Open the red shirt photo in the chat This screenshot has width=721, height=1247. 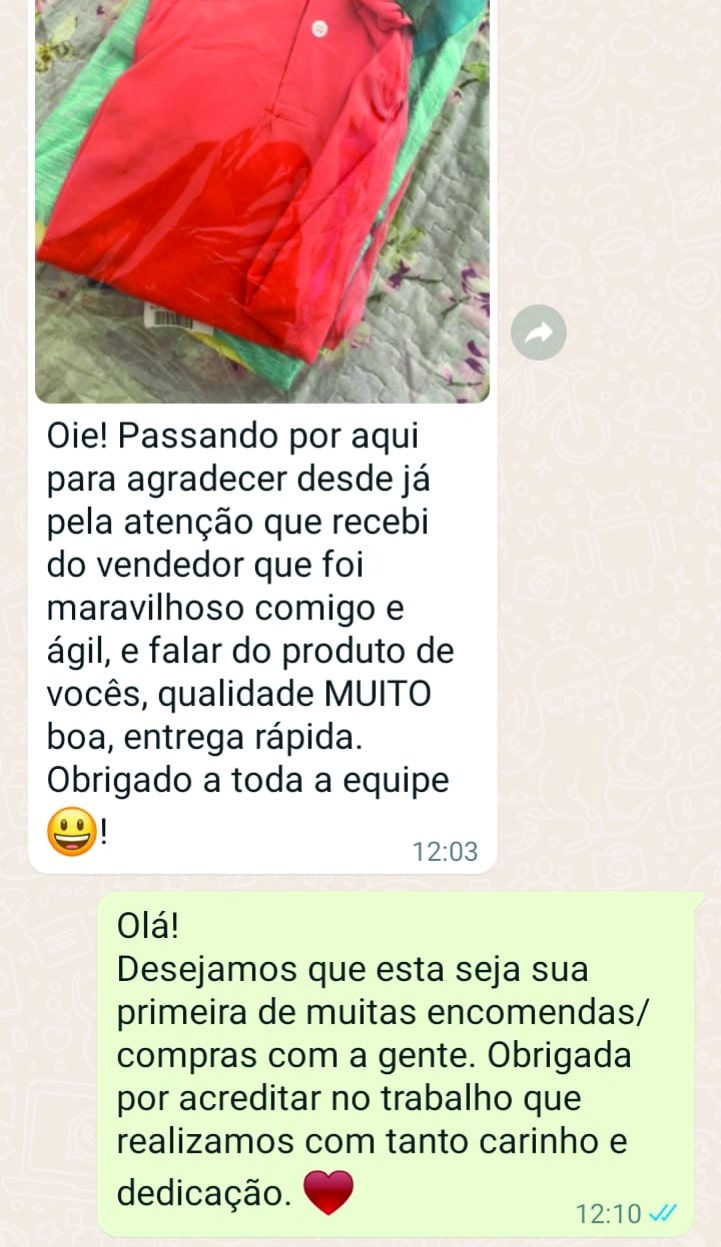click(x=262, y=200)
